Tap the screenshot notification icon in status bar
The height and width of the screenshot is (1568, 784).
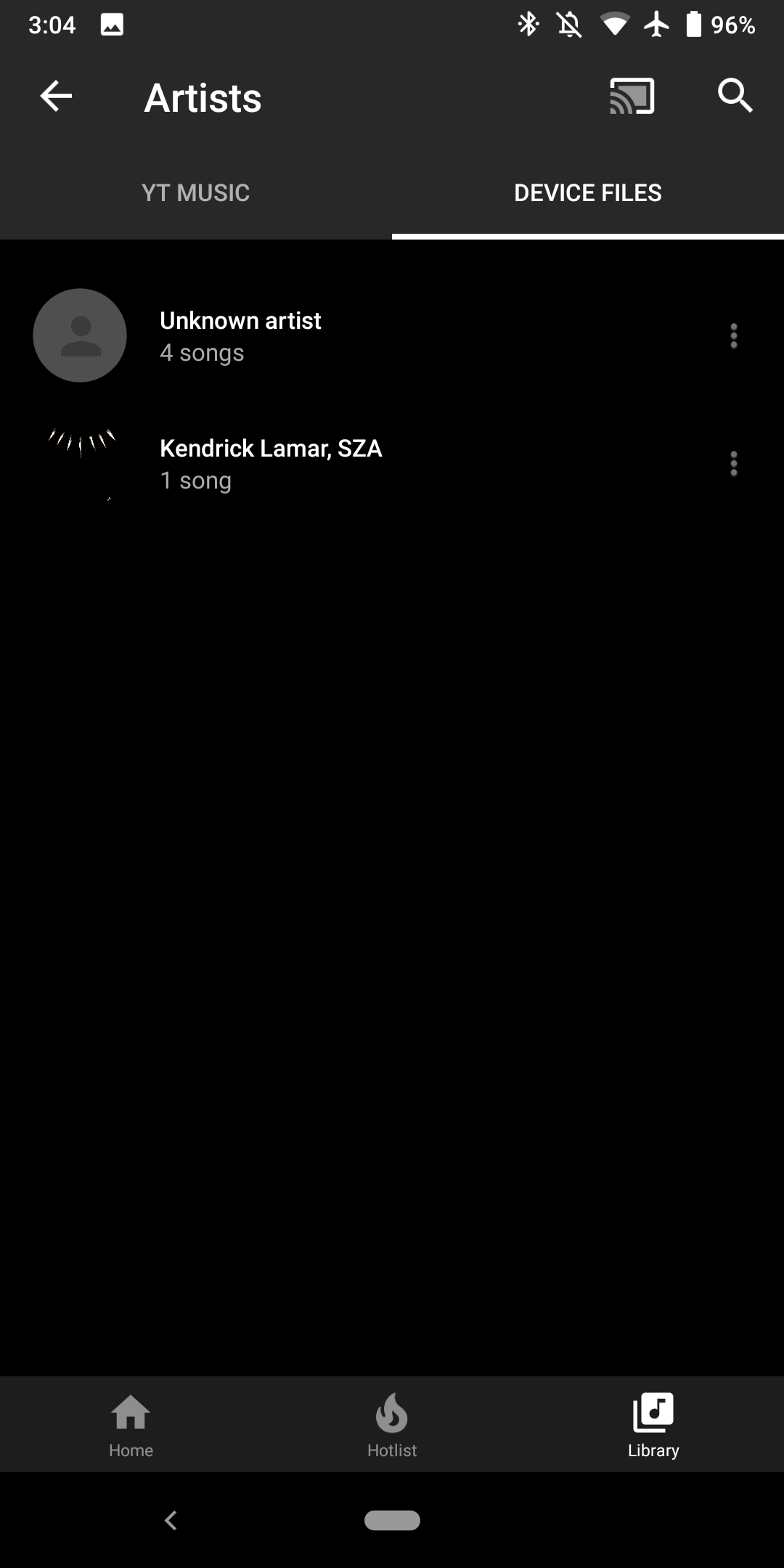tap(110, 23)
